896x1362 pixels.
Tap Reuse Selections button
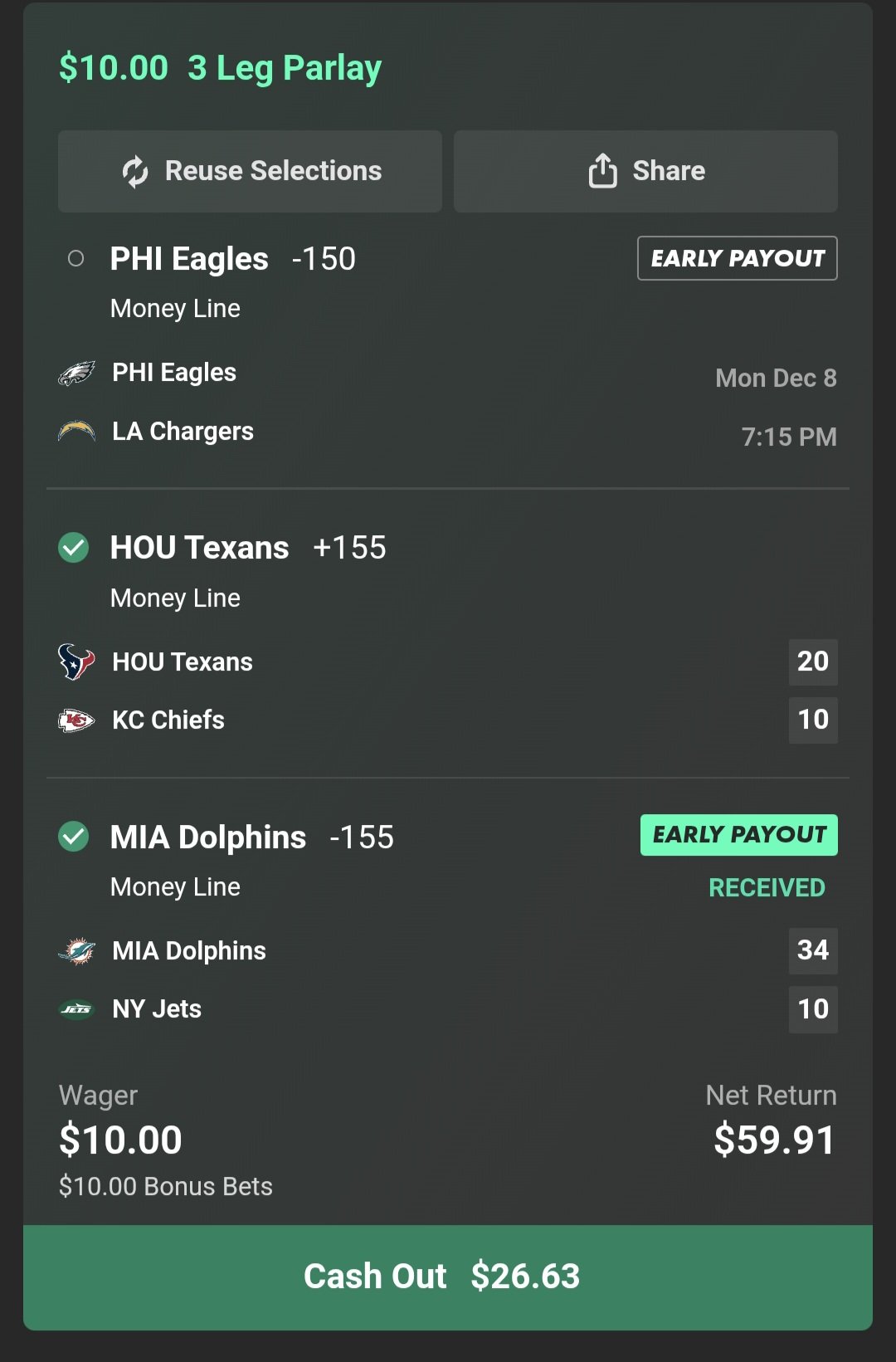(x=250, y=171)
